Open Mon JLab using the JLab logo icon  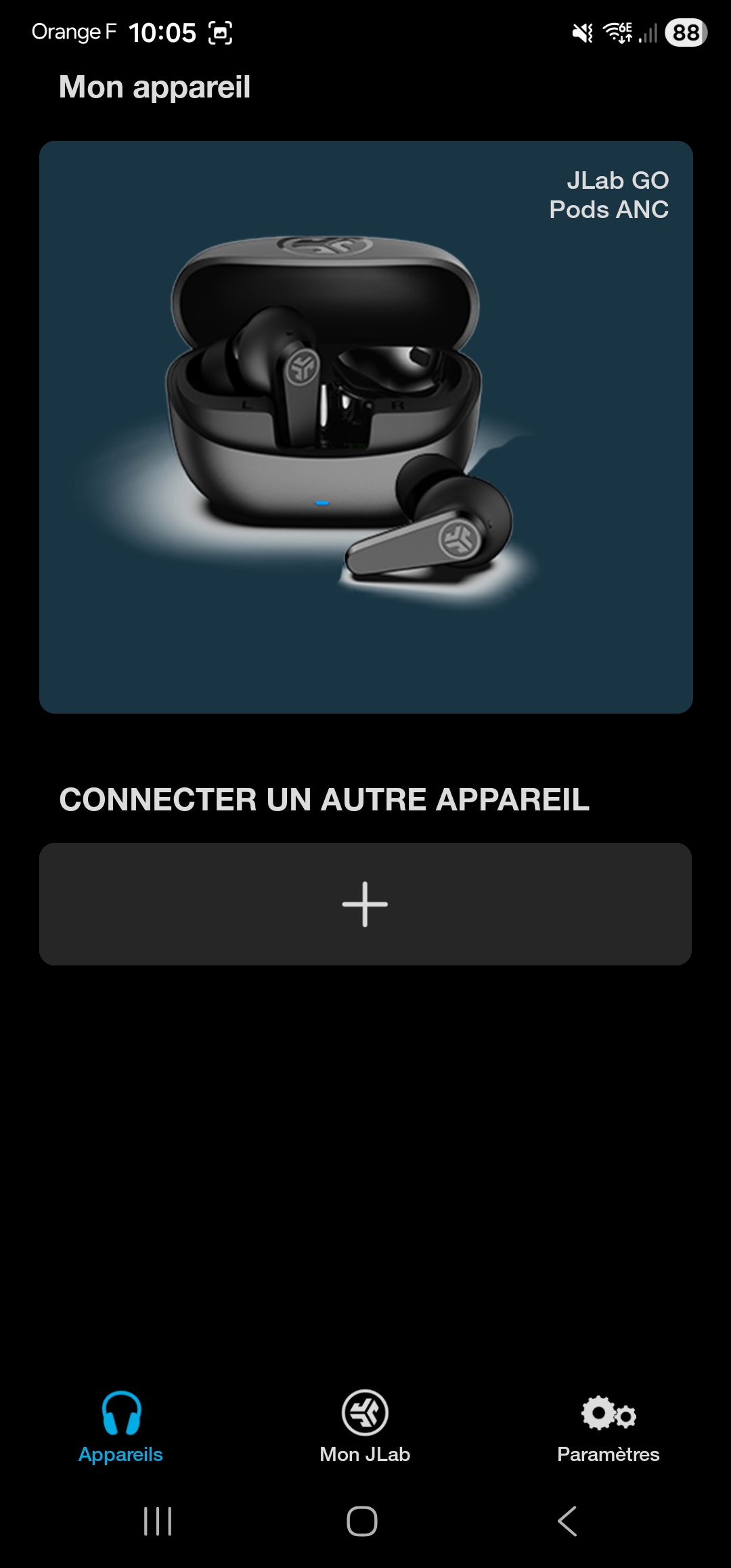click(x=364, y=1414)
